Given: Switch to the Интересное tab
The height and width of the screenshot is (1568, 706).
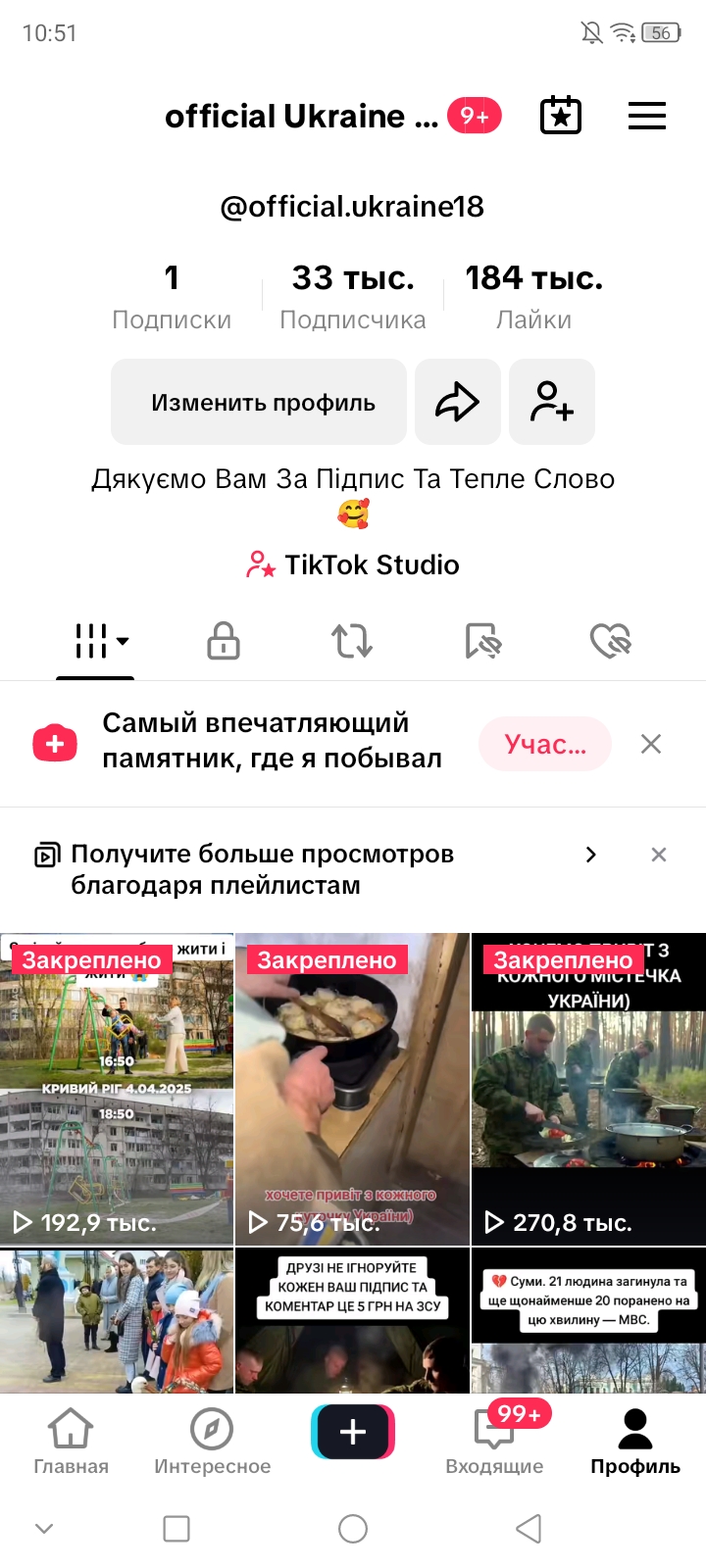Looking at the screenshot, I should (212, 1443).
